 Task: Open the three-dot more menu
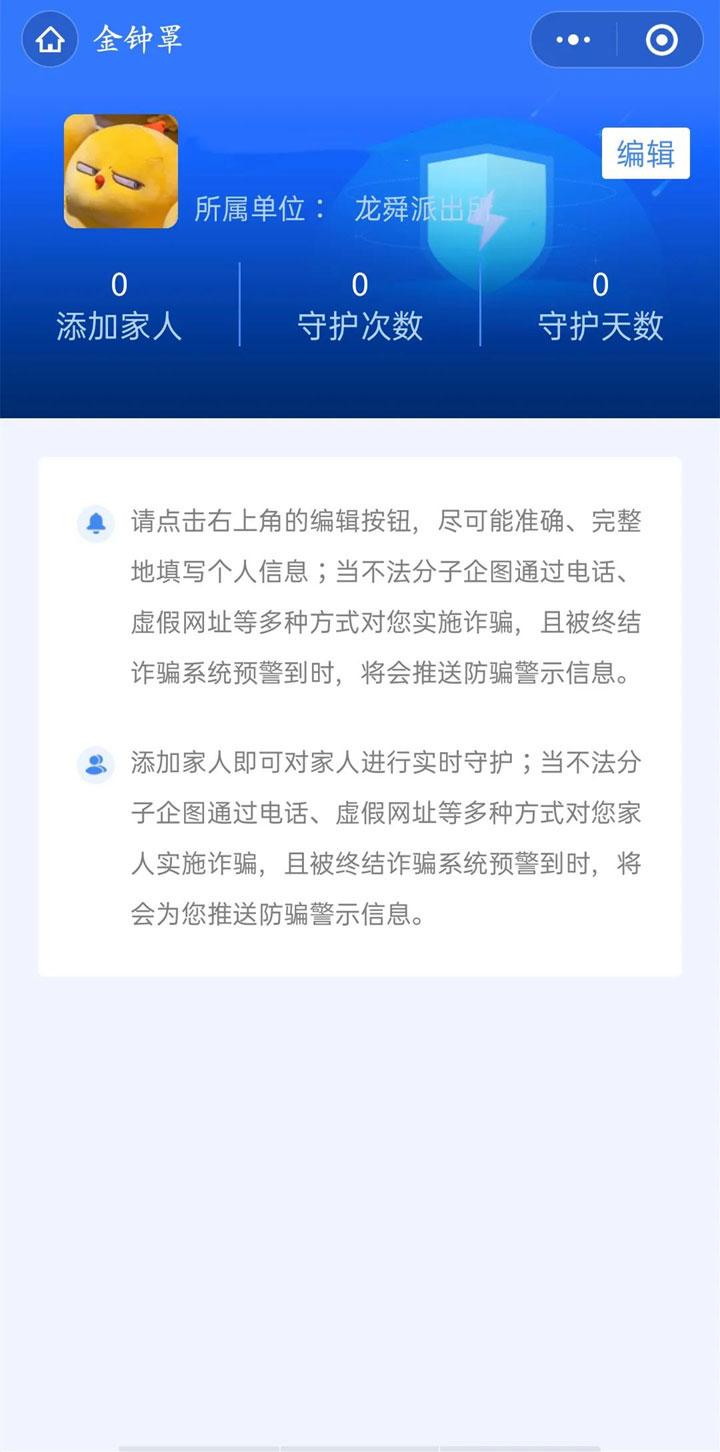573,40
